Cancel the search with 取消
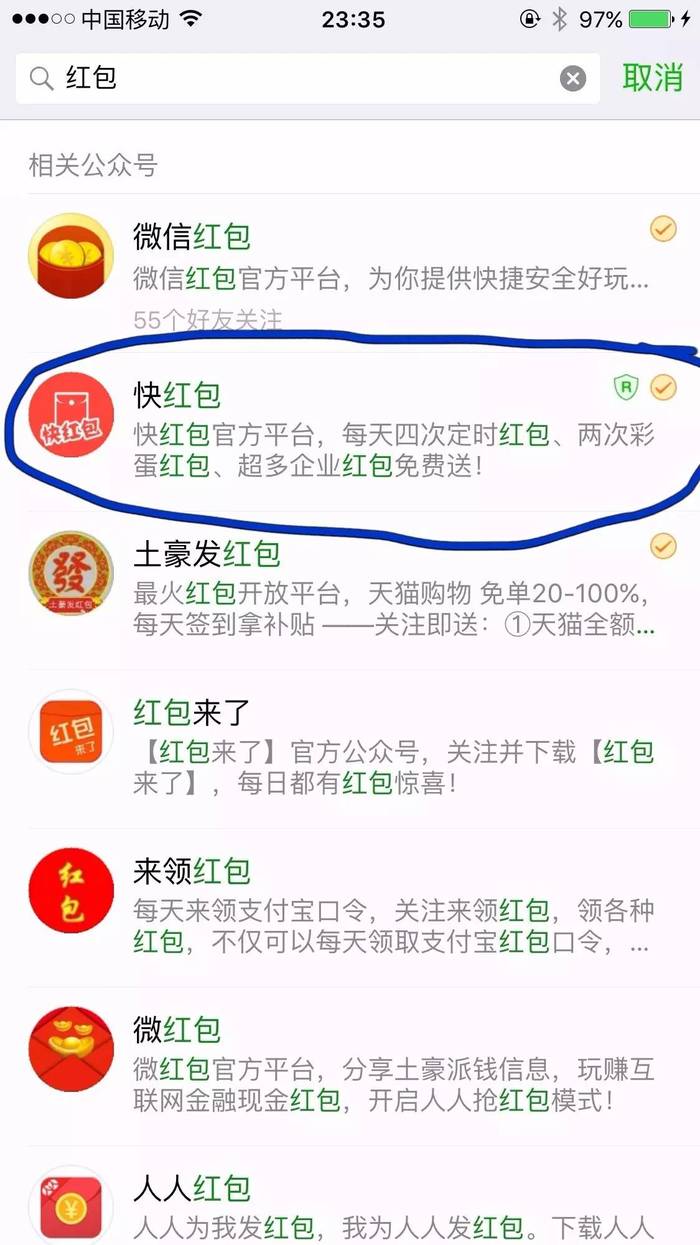This screenshot has width=700, height=1245. (651, 78)
